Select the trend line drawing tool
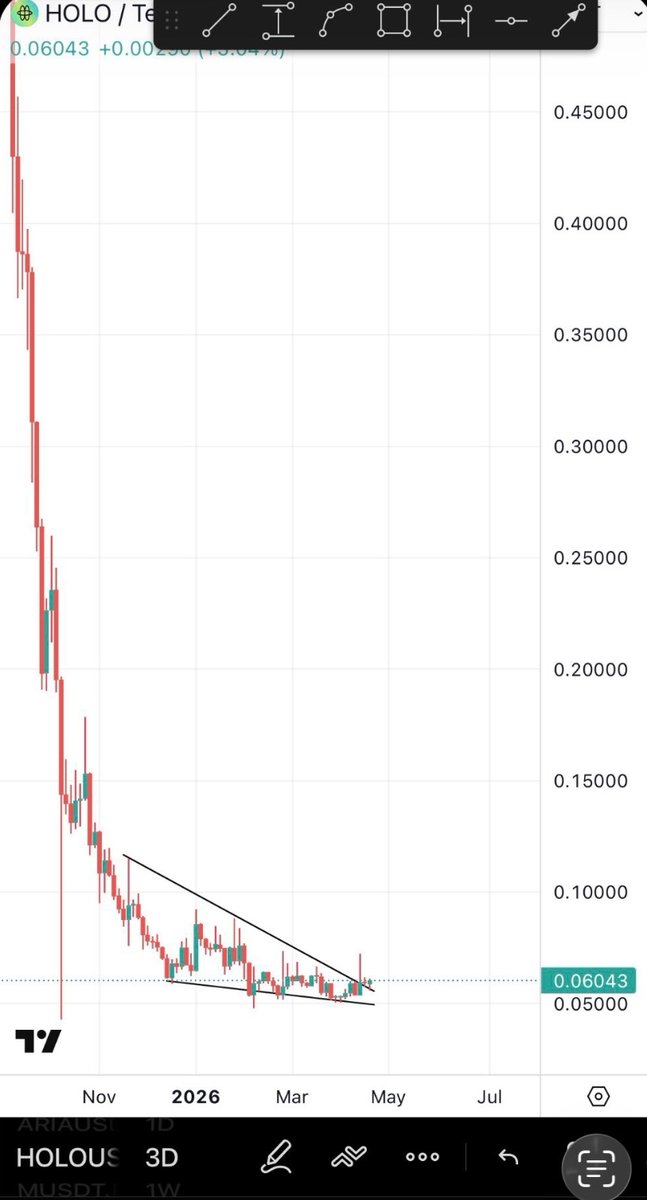The image size is (647, 1200). (220, 21)
